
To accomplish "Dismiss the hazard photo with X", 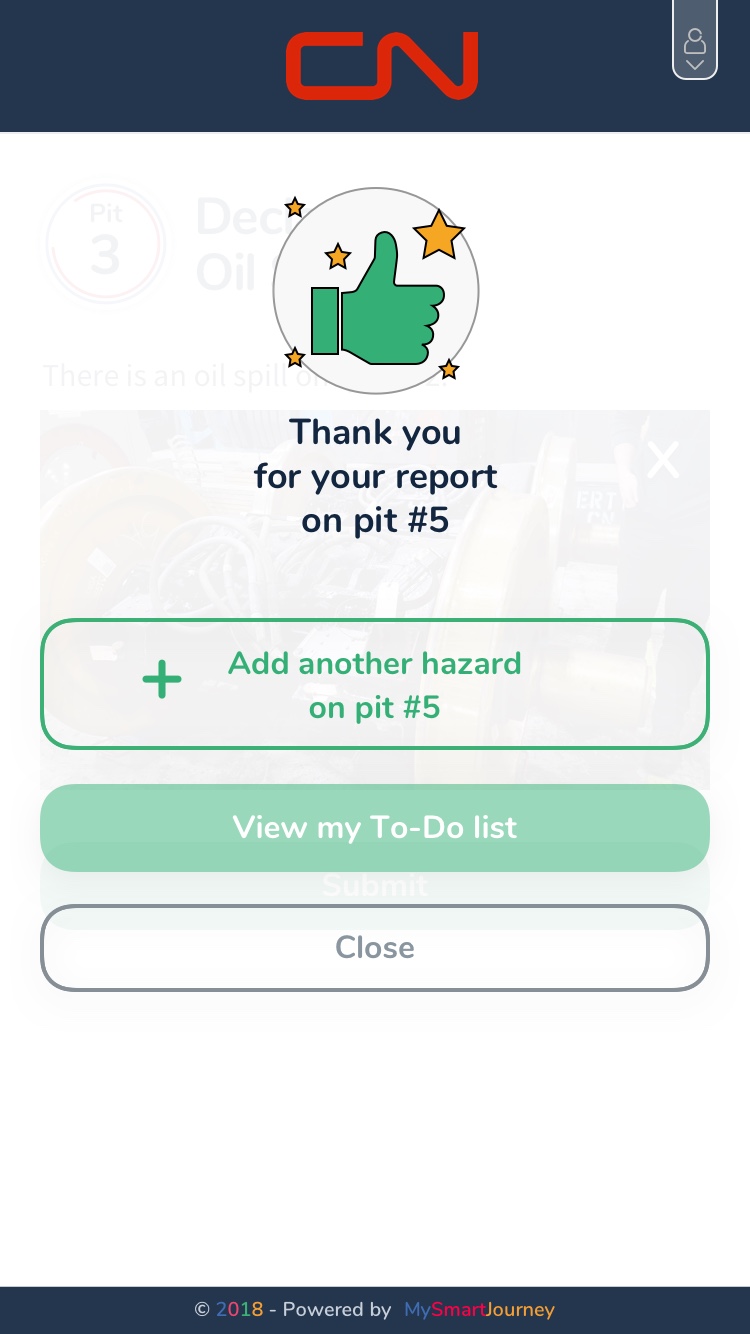I will [663, 460].
